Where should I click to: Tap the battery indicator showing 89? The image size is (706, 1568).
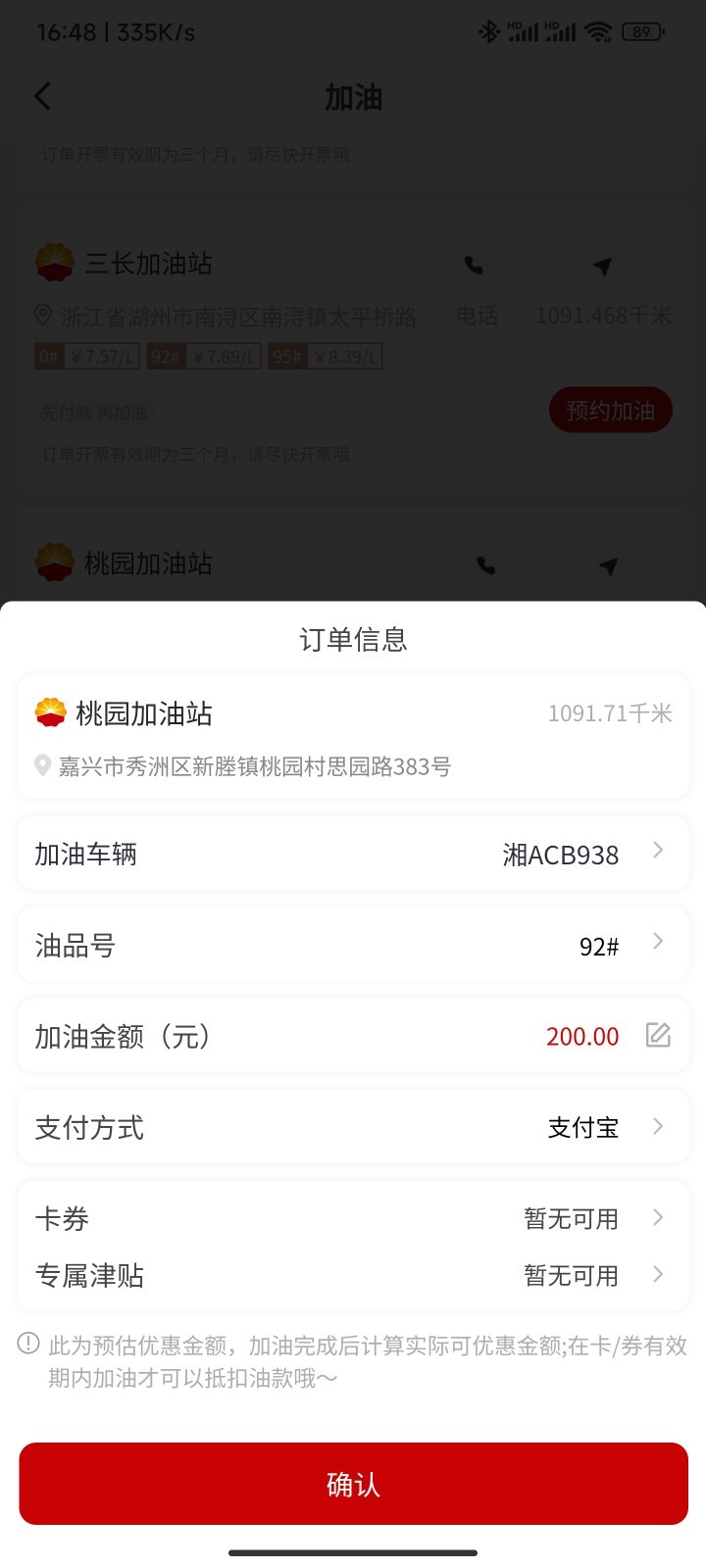coord(642,31)
